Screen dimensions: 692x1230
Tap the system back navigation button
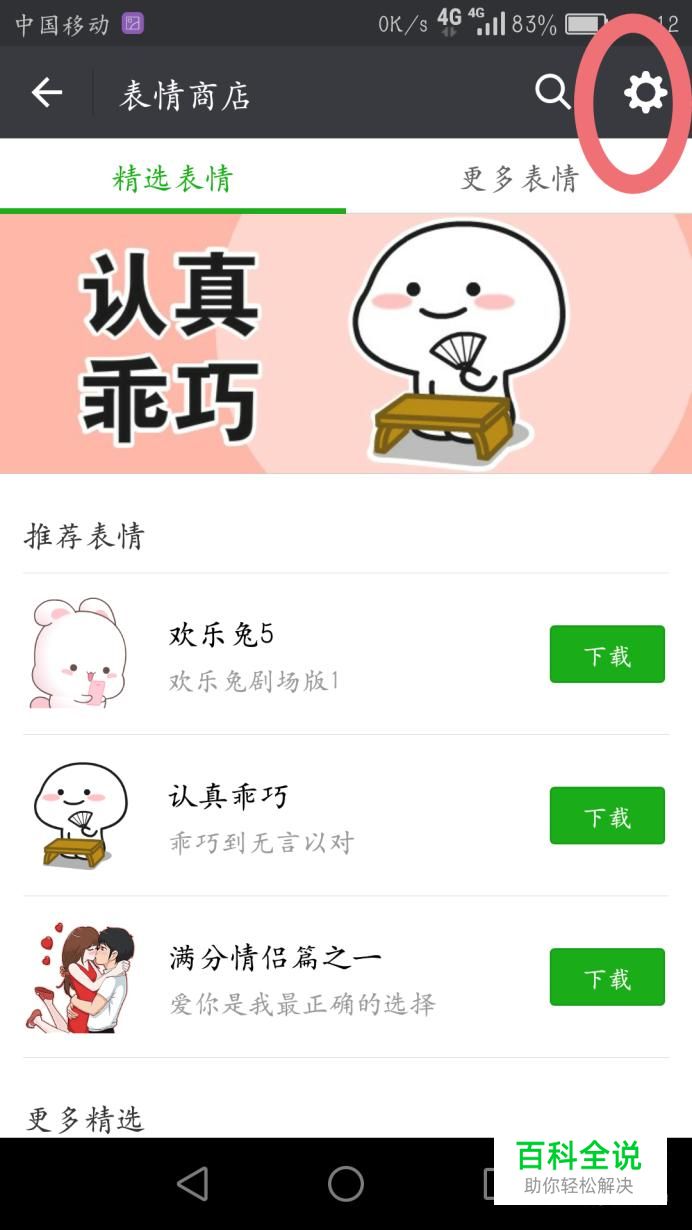pyautogui.click(x=192, y=1184)
